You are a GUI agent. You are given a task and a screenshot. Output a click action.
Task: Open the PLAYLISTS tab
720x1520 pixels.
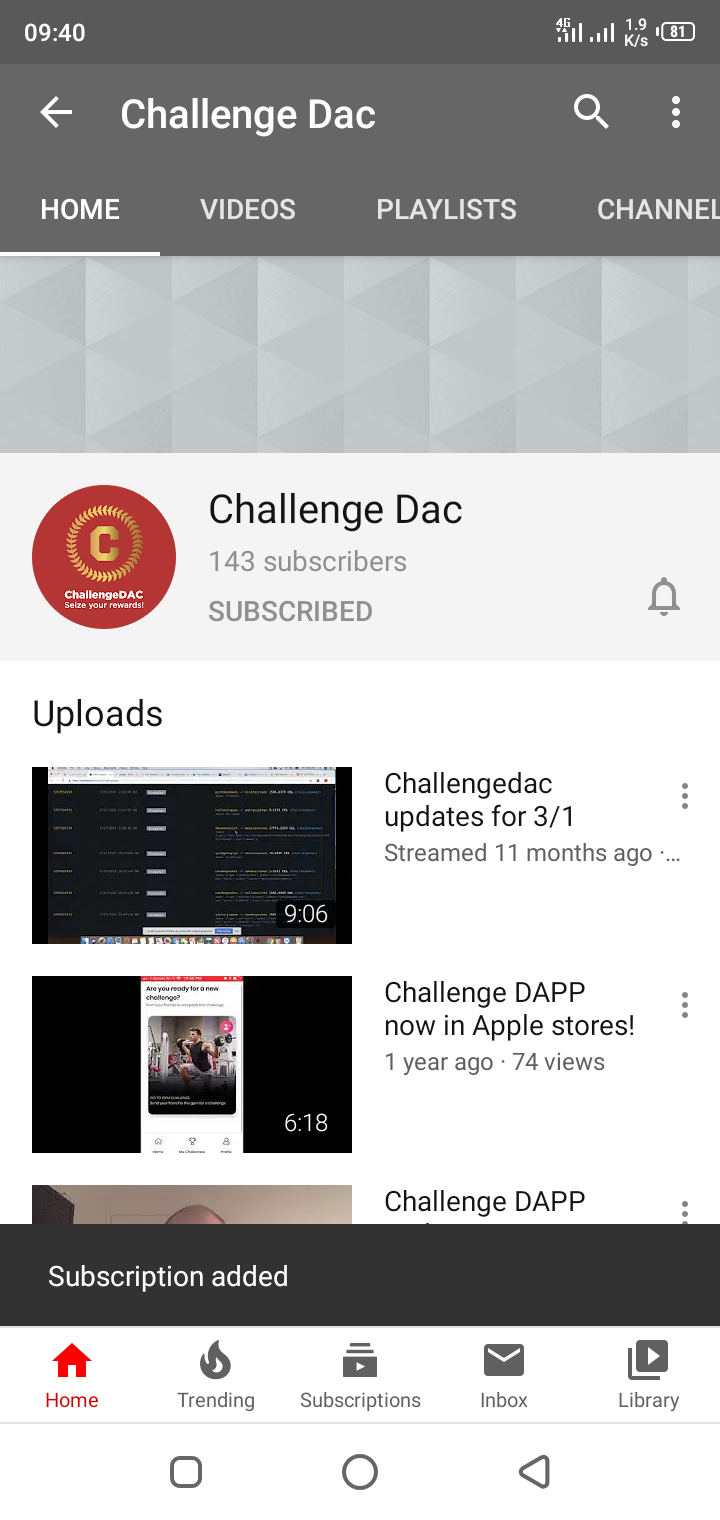coord(446,209)
